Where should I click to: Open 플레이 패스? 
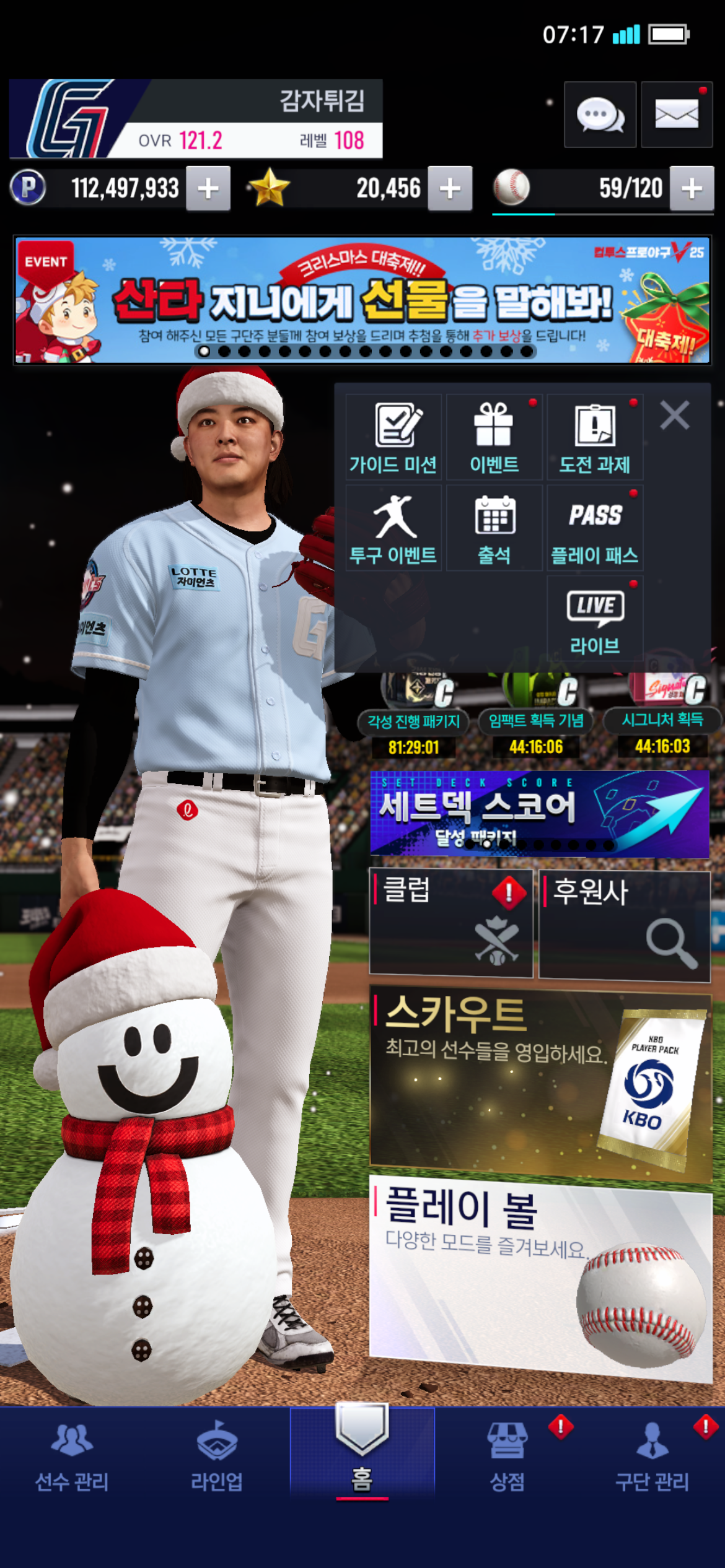pos(595,528)
